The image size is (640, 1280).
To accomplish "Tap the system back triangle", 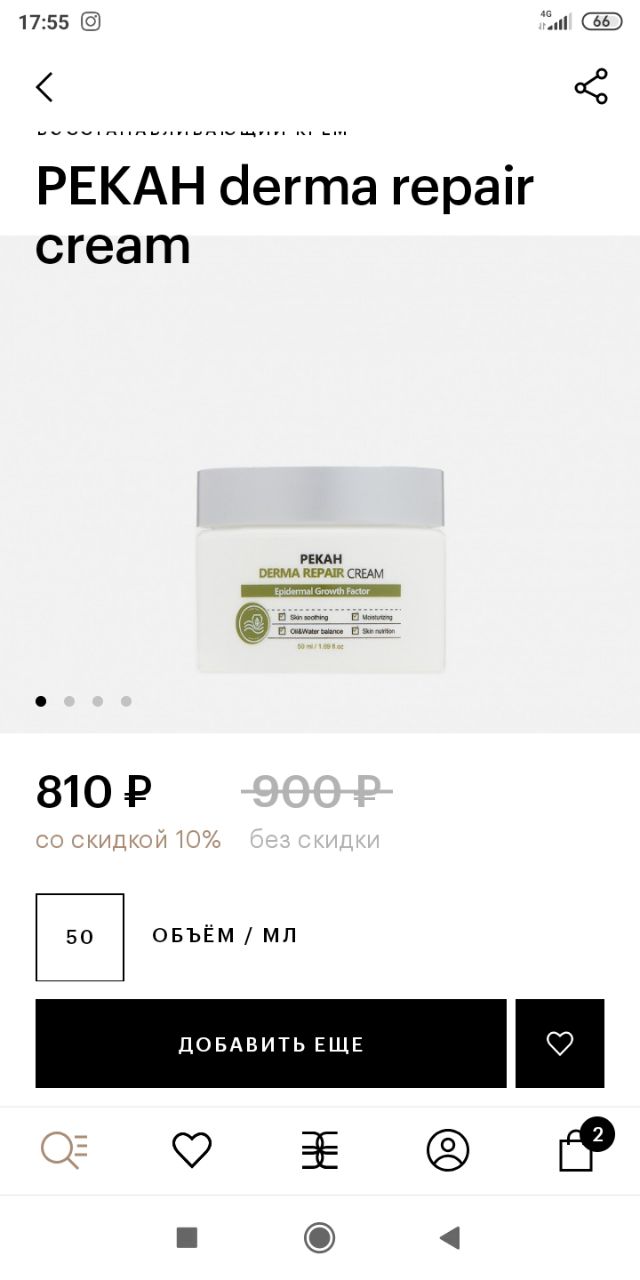I will (x=449, y=1238).
